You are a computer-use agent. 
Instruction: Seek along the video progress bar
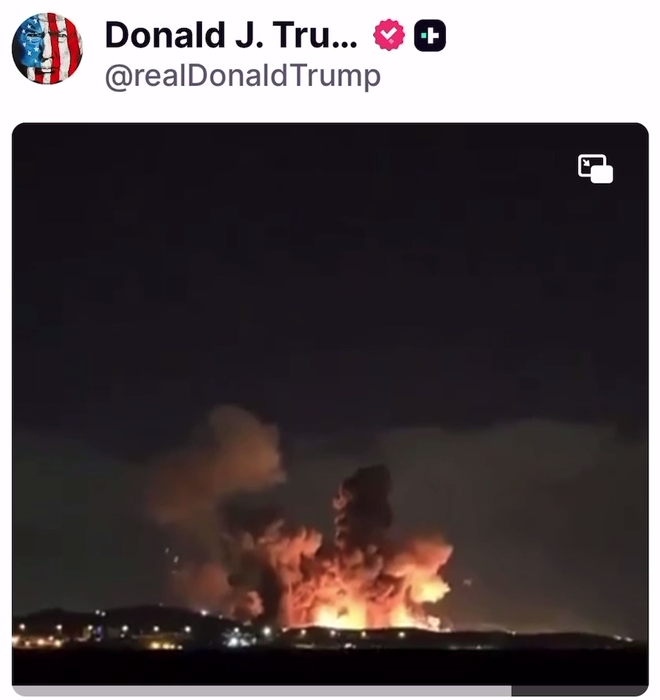[330, 690]
